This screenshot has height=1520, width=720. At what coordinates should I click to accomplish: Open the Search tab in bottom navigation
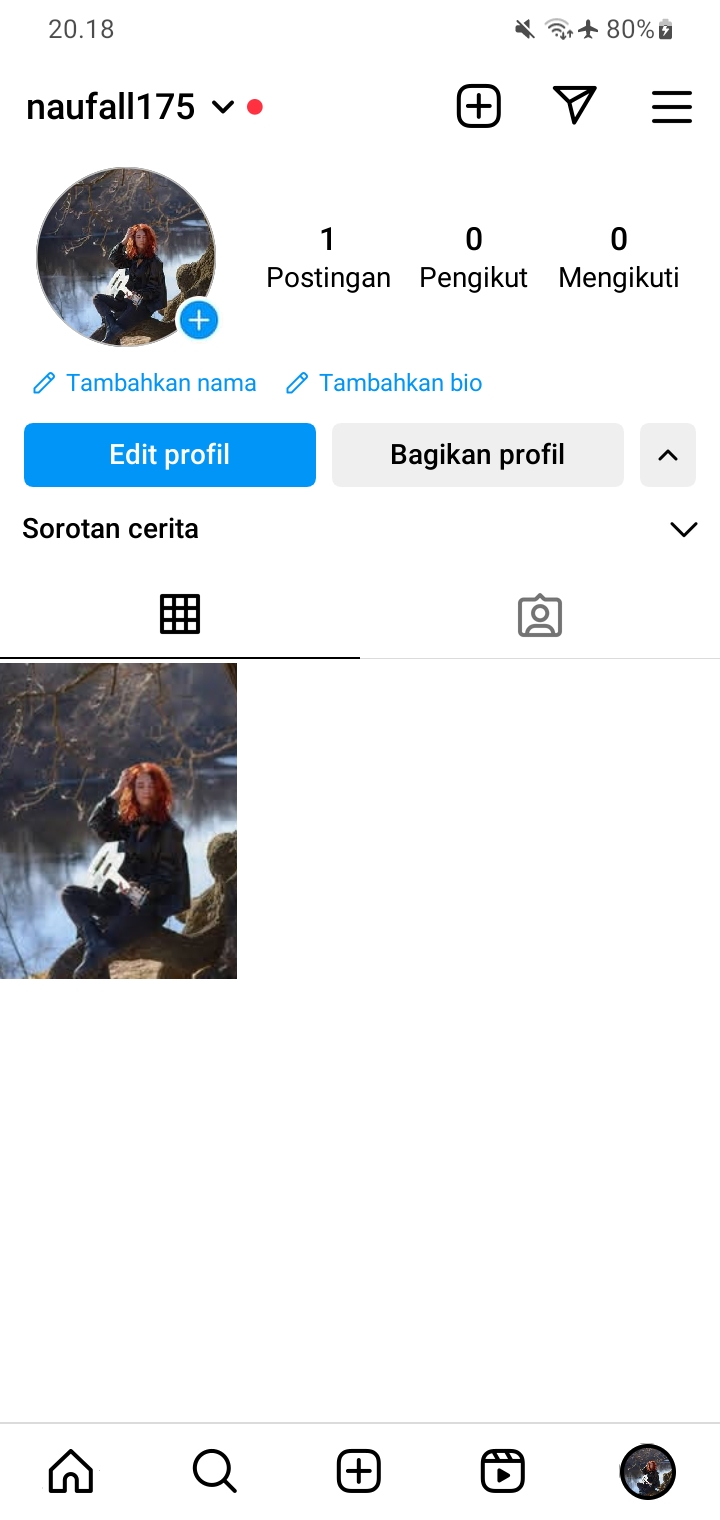214,1471
